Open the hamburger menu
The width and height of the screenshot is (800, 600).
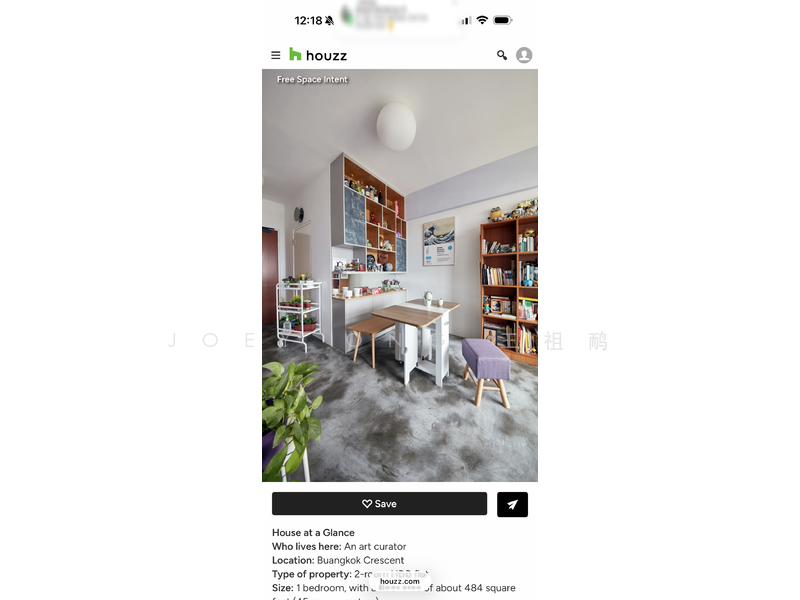[276, 55]
